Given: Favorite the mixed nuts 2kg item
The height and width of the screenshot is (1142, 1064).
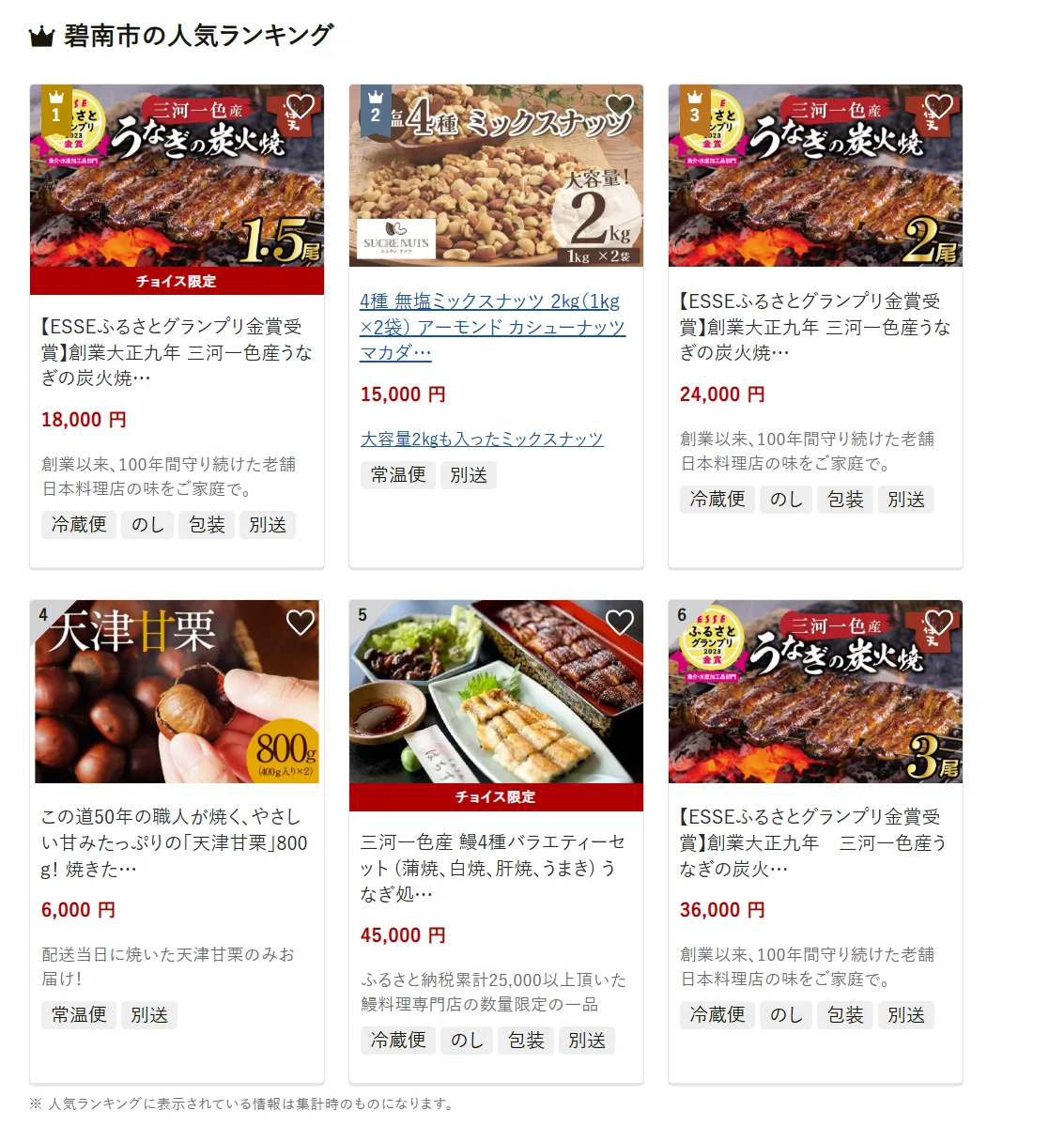Looking at the screenshot, I should pos(619,106).
